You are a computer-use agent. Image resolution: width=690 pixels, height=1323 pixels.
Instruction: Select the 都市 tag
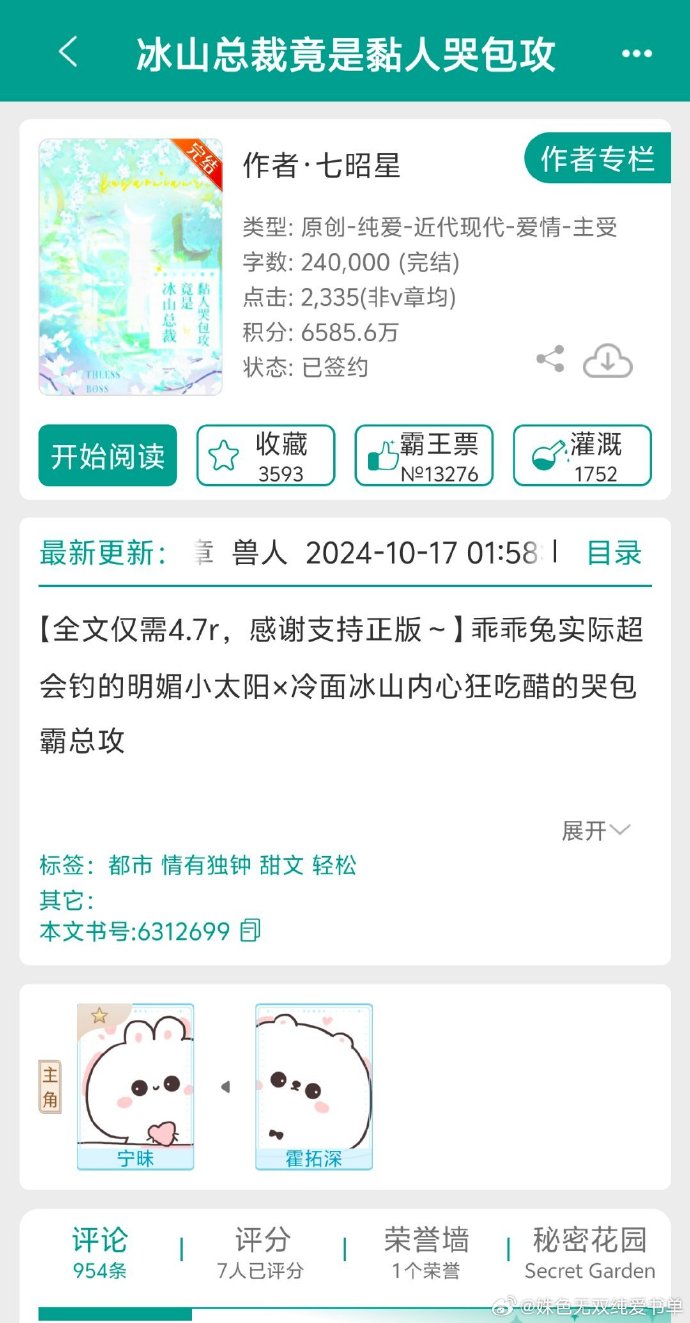[130, 865]
